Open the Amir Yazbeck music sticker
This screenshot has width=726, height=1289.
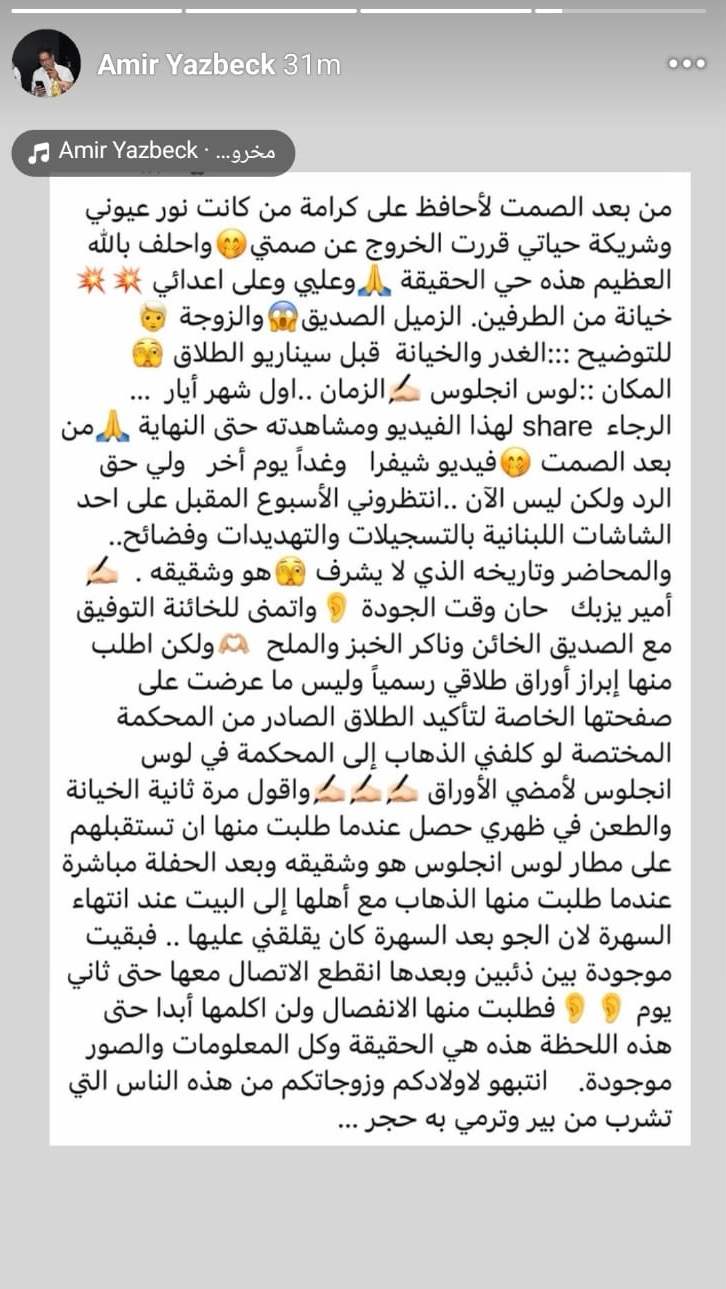point(153,152)
